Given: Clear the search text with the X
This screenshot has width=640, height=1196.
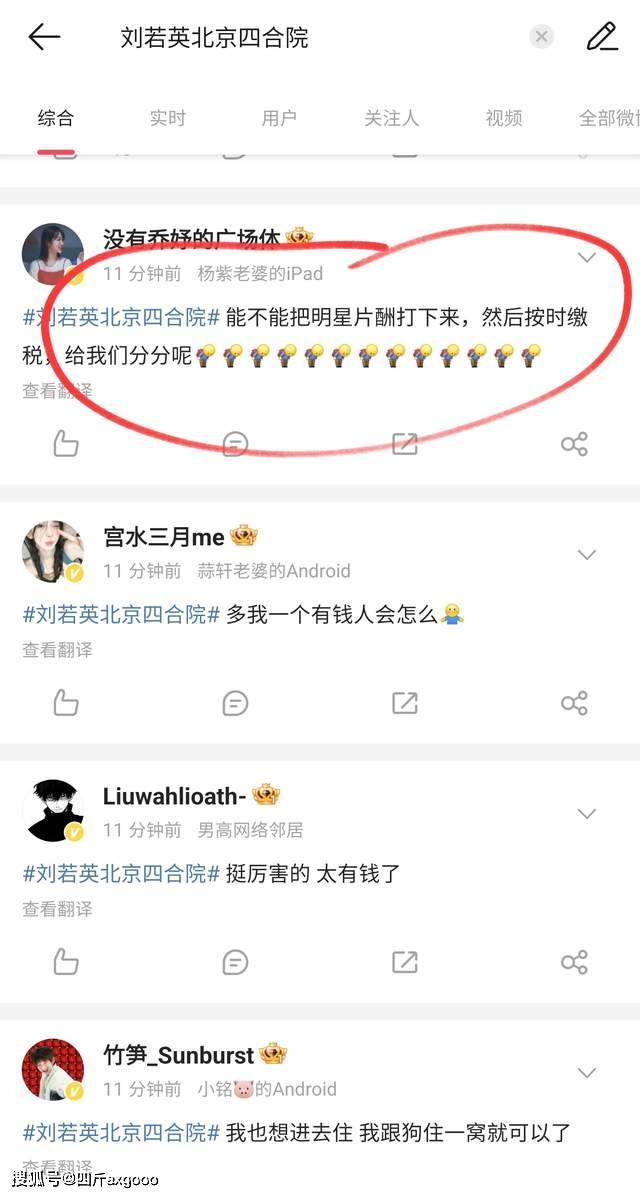Looking at the screenshot, I should (x=541, y=38).
